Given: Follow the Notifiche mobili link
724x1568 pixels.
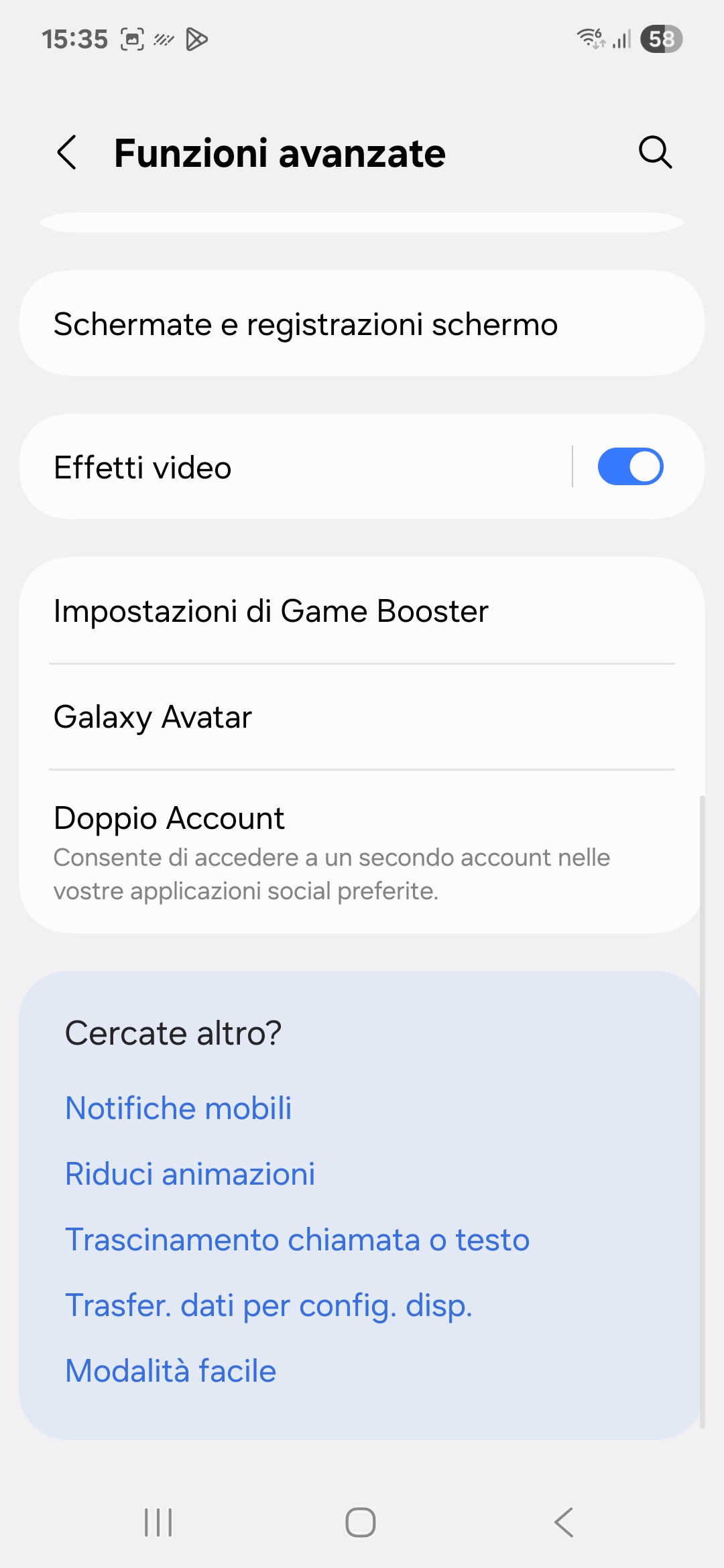Looking at the screenshot, I should 178,1108.
